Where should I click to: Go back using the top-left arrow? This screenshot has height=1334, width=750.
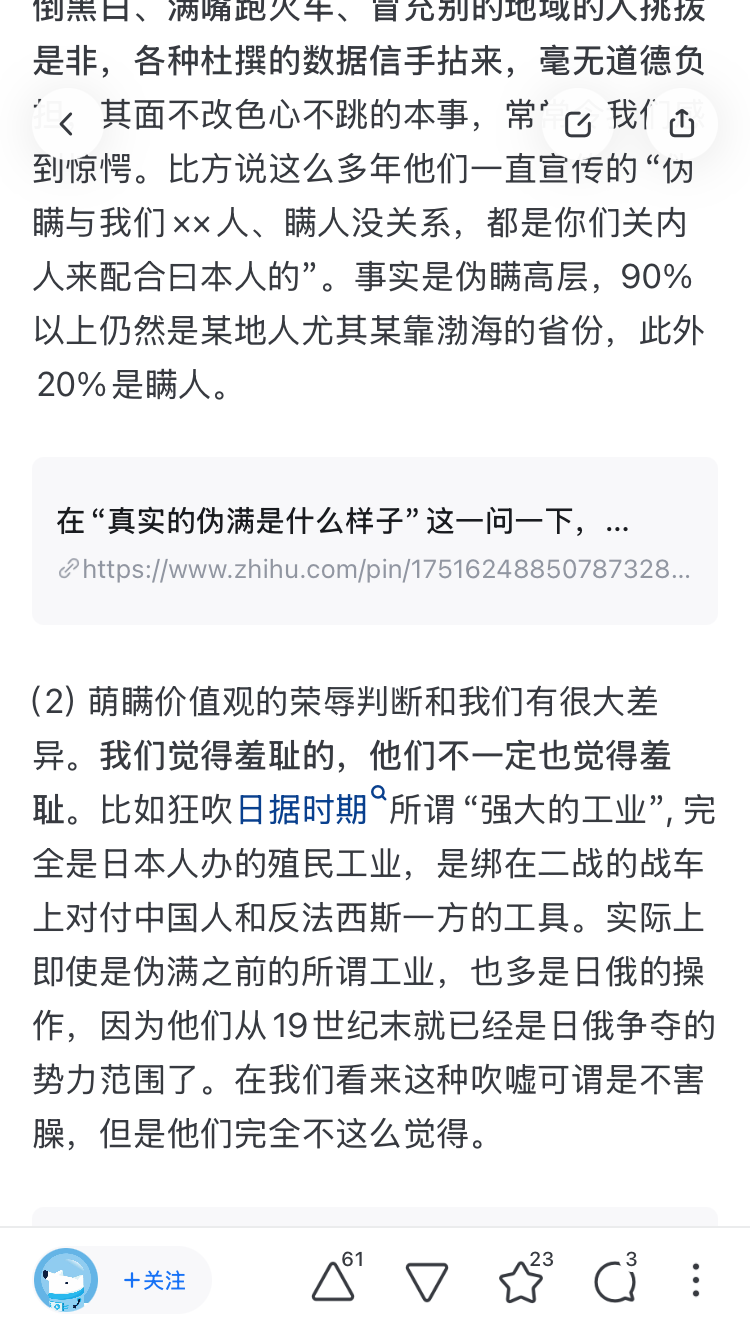click(x=67, y=124)
